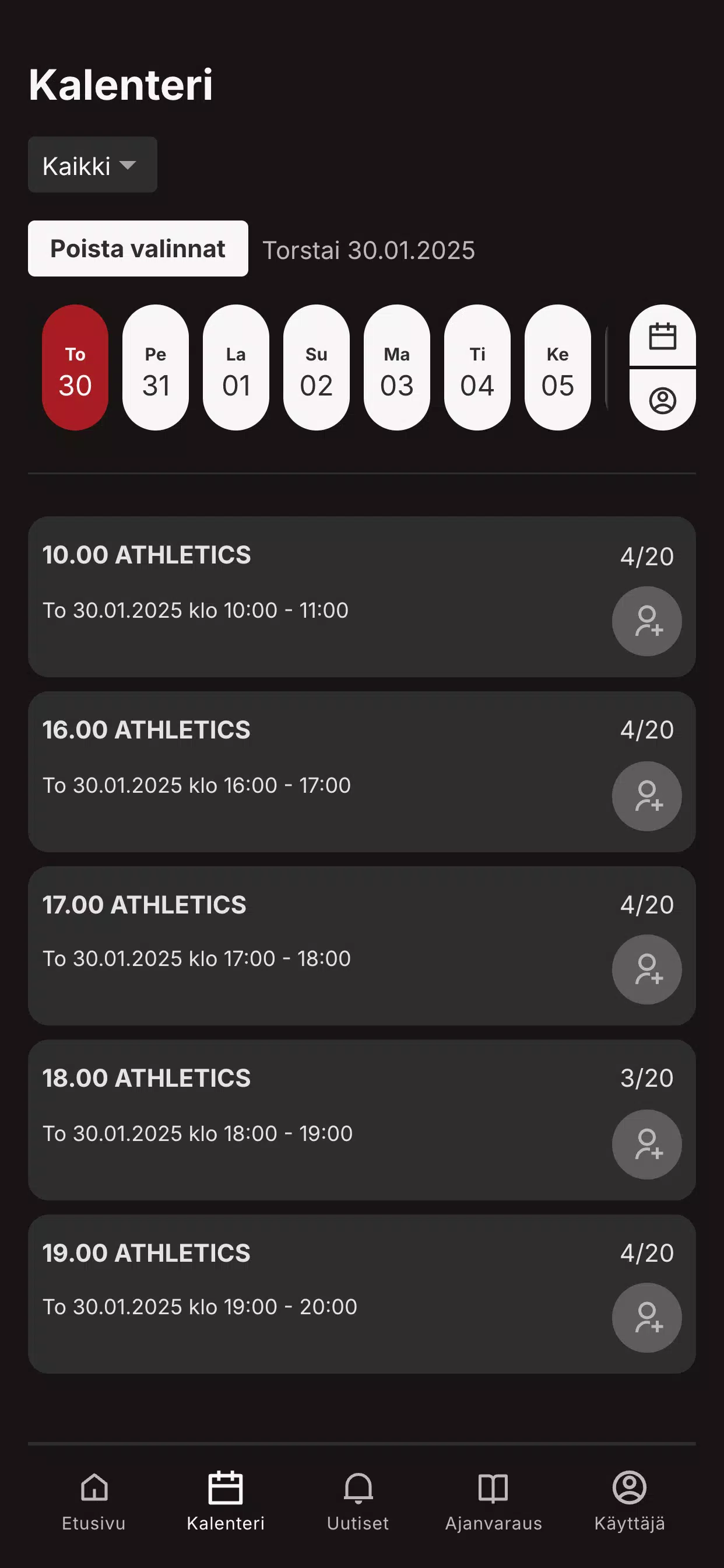Select Friday Pe 31
The width and height of the screenshot is (724, 1568).
coord(156,367)
